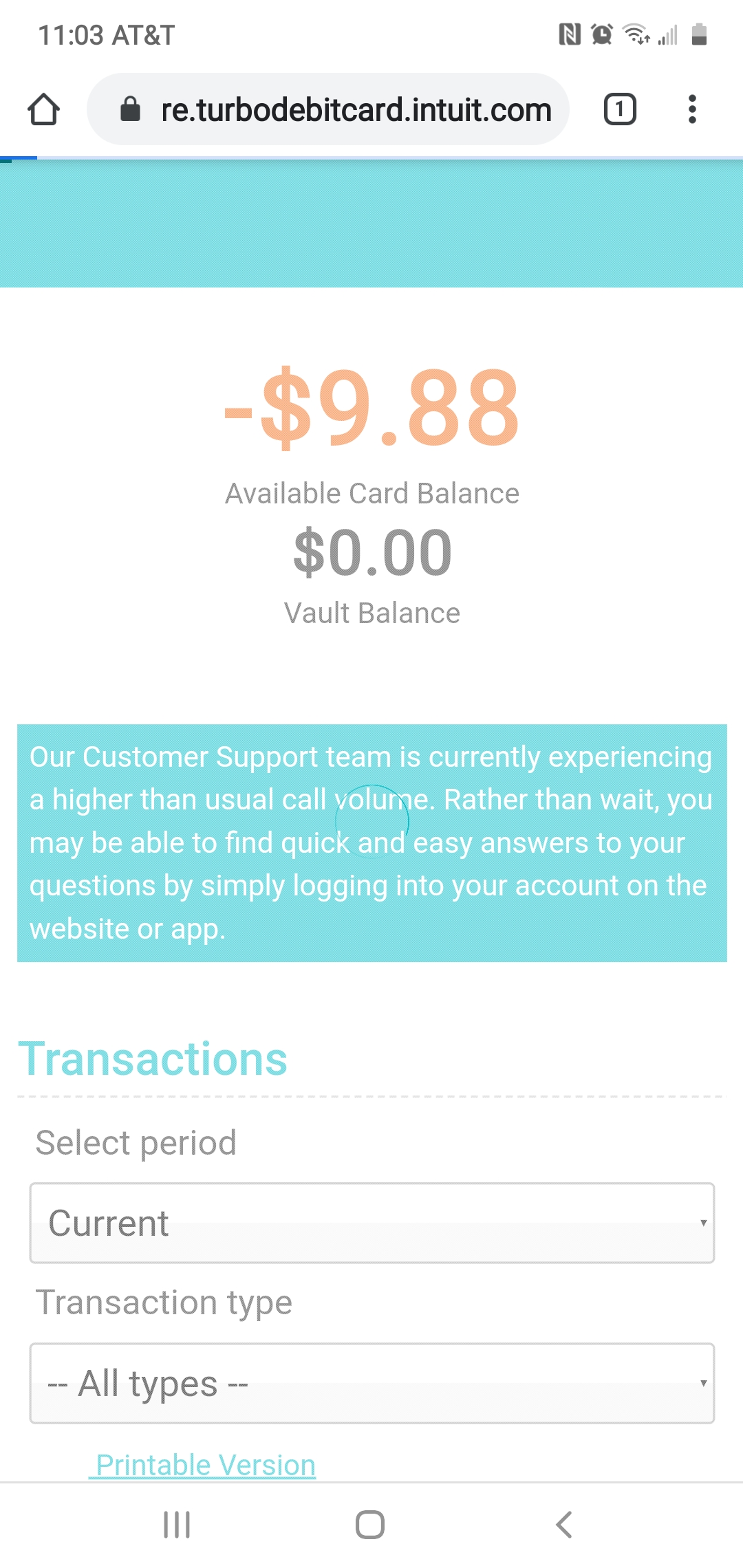743x1568 pixels.
Task: Go to the browser home page
Action: click(44, 109)
